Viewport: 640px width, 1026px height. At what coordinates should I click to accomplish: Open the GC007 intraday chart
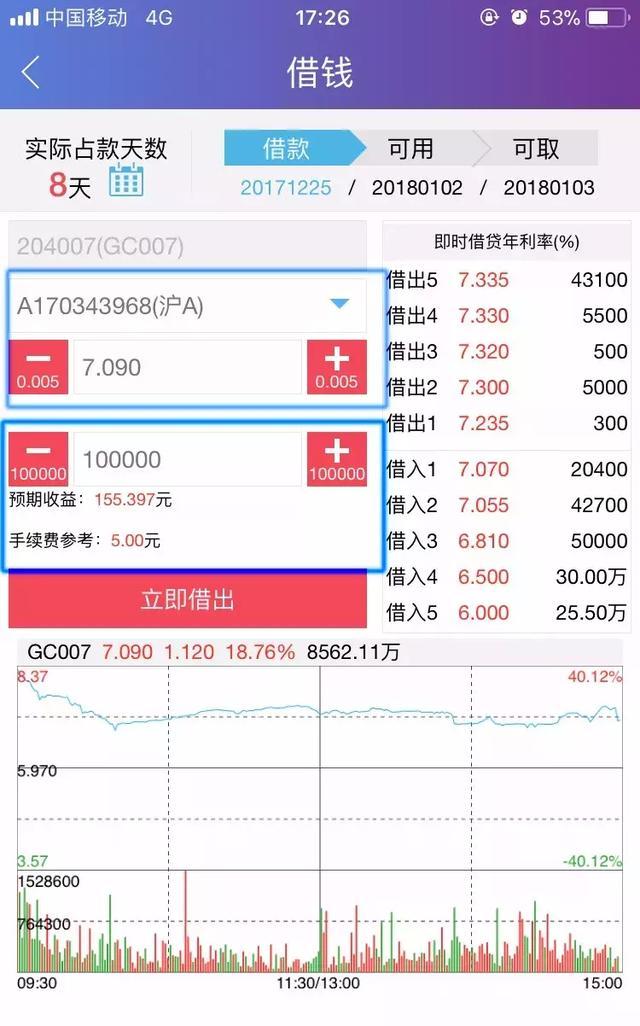click(319, 818)
